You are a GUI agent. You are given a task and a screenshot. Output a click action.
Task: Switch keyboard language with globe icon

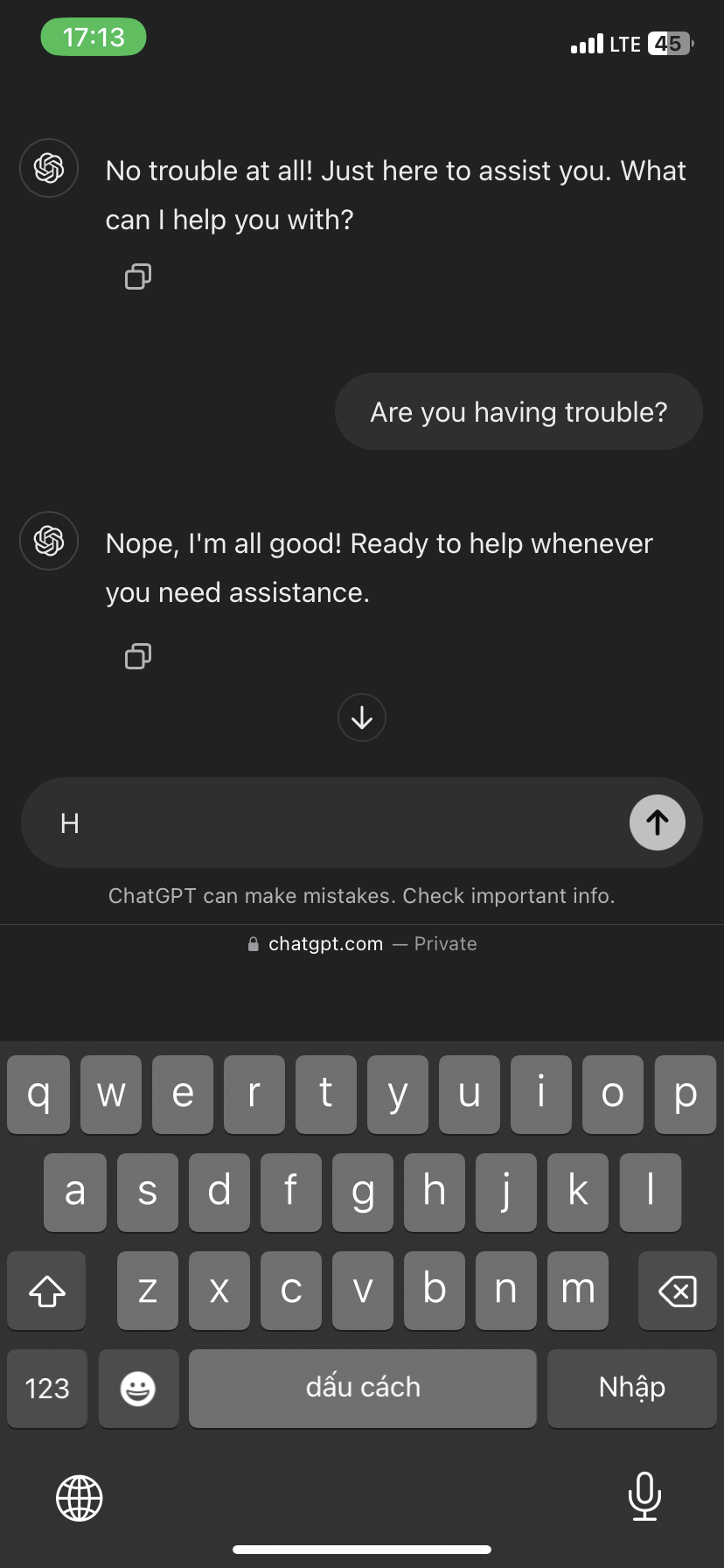(80, 1497)
